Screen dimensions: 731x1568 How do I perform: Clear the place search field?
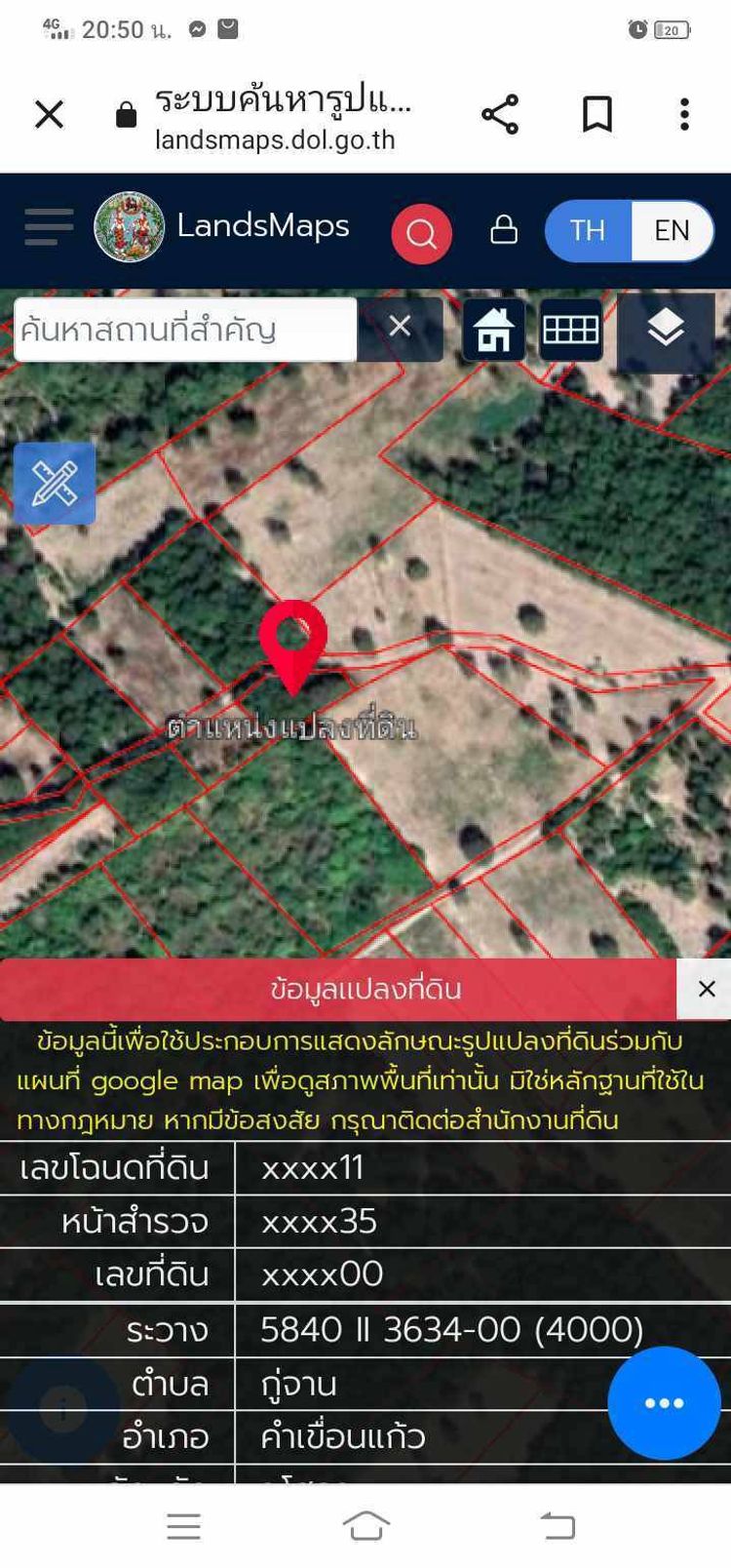point(400,328)
